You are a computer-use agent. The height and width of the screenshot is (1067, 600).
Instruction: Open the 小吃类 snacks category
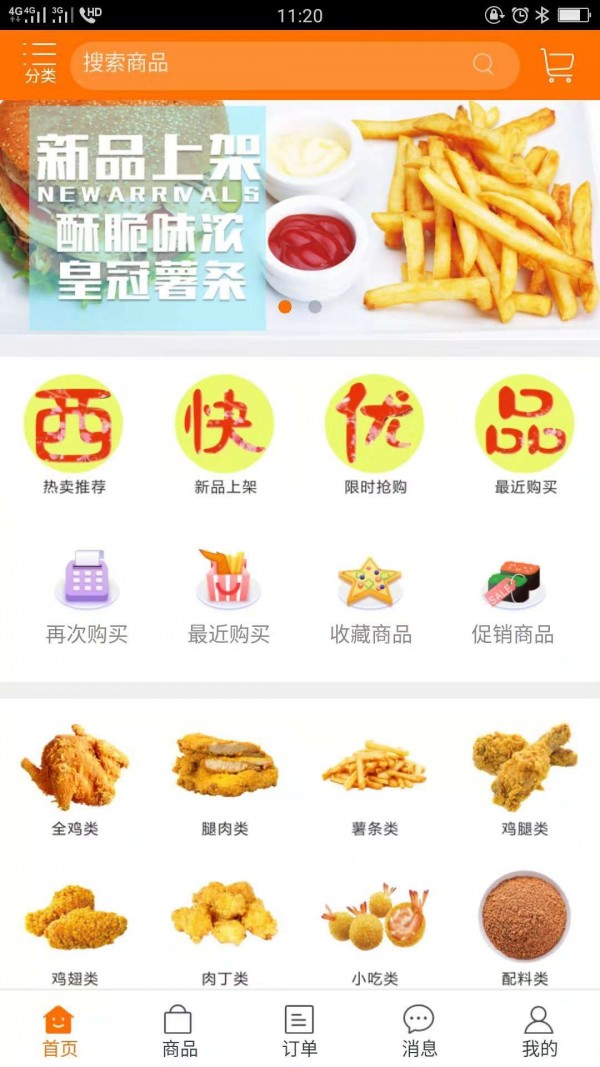pos(375,930)
